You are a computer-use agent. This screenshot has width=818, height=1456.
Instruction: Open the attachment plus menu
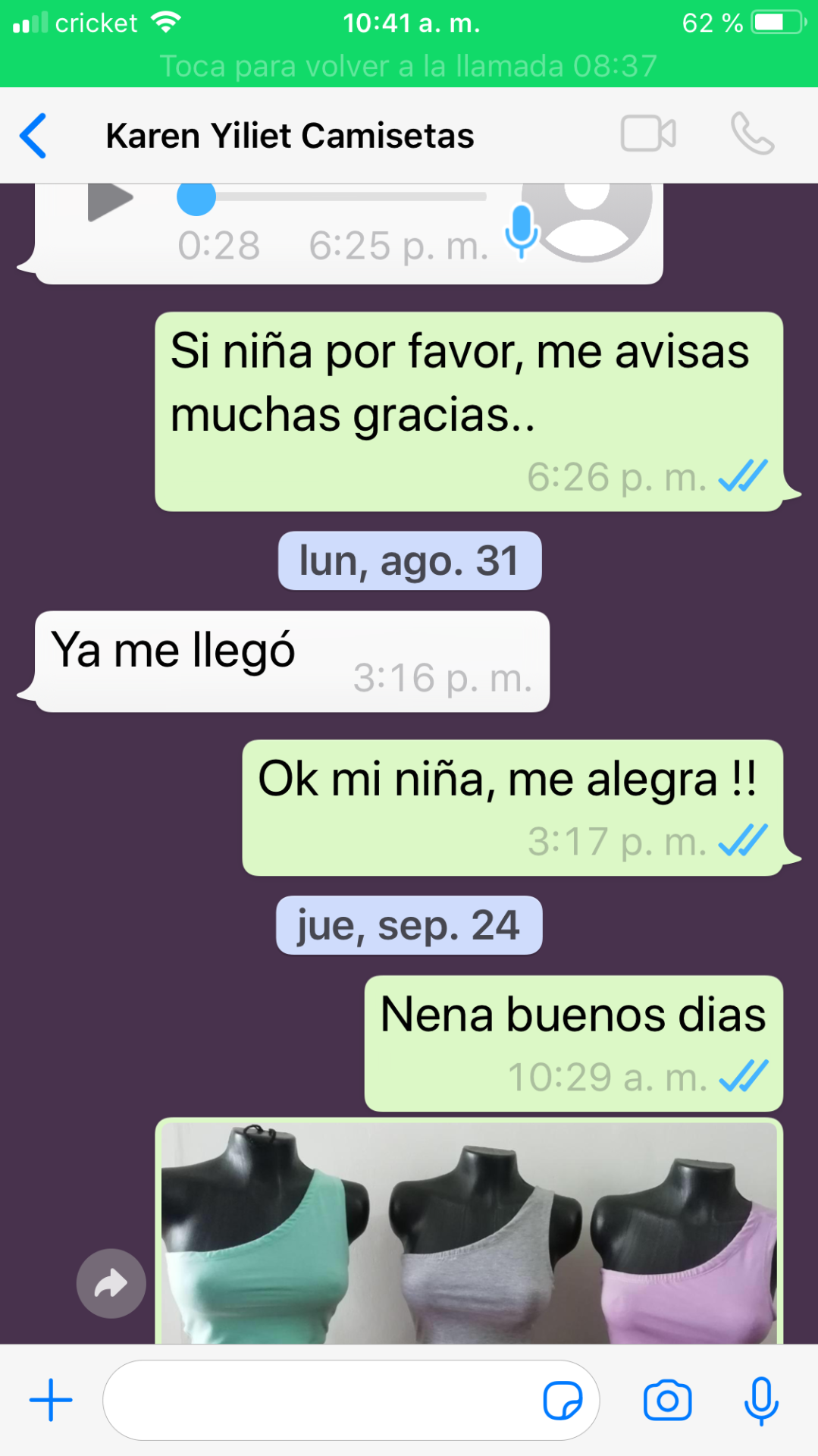[x=51, y=1400]
